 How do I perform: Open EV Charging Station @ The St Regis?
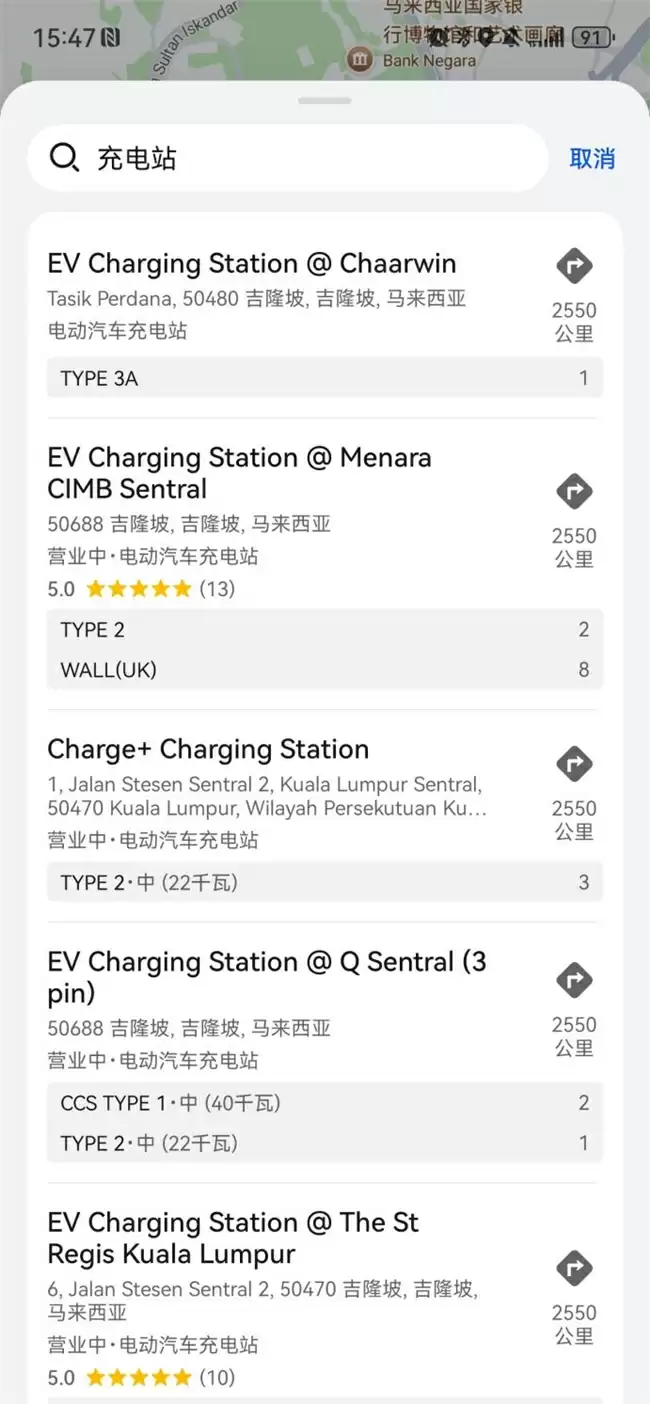[x=233, y=1238]
